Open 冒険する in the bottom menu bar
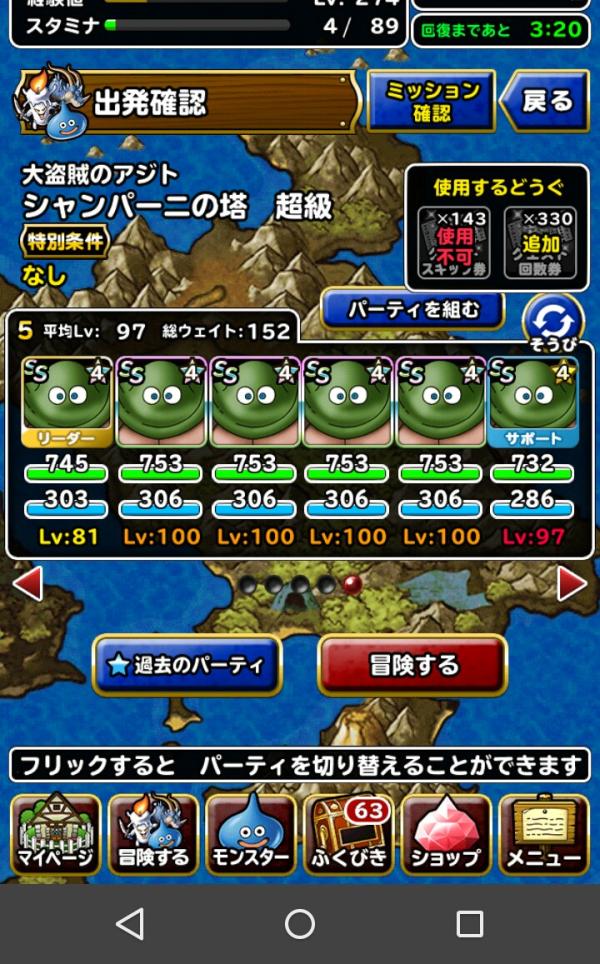 153,834
